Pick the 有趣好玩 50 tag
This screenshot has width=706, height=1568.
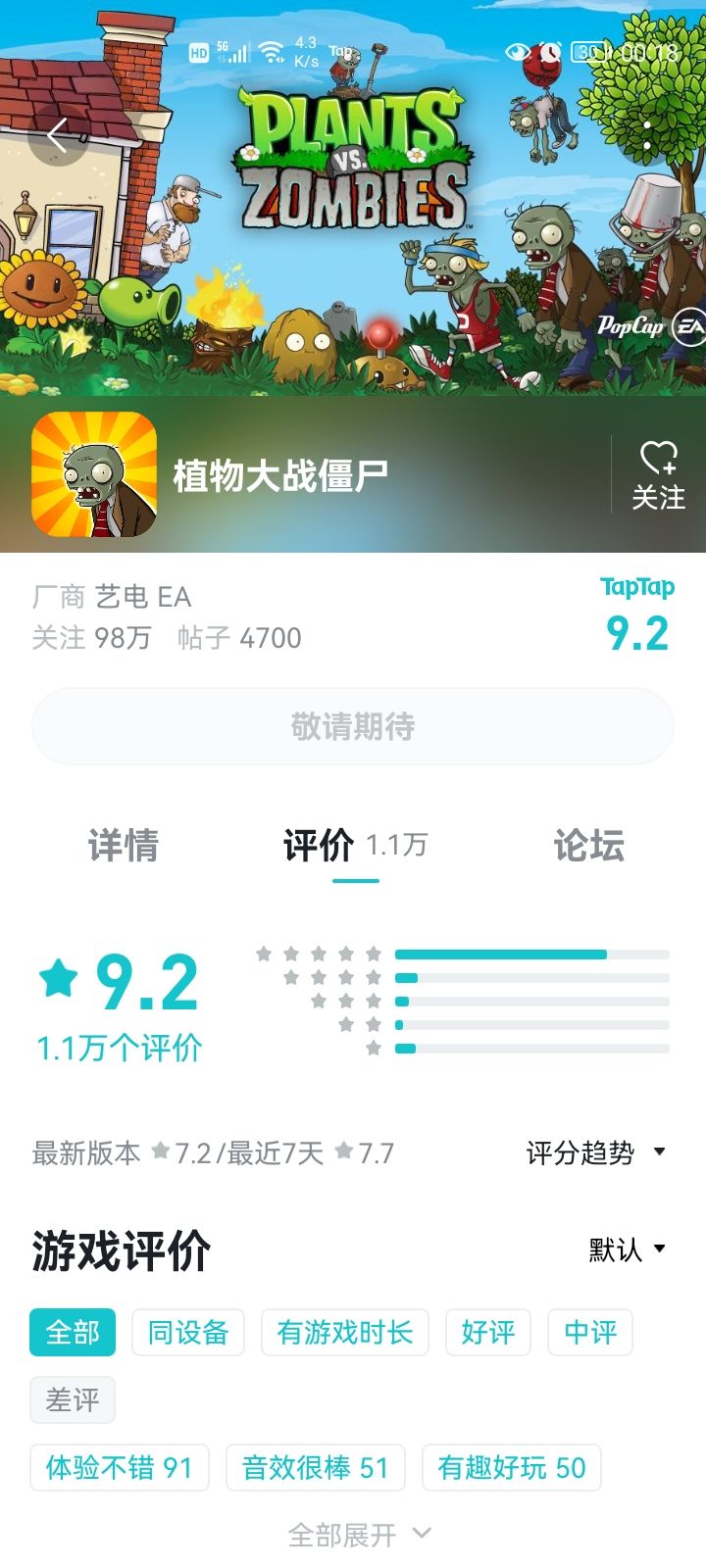pos(512,1468)
